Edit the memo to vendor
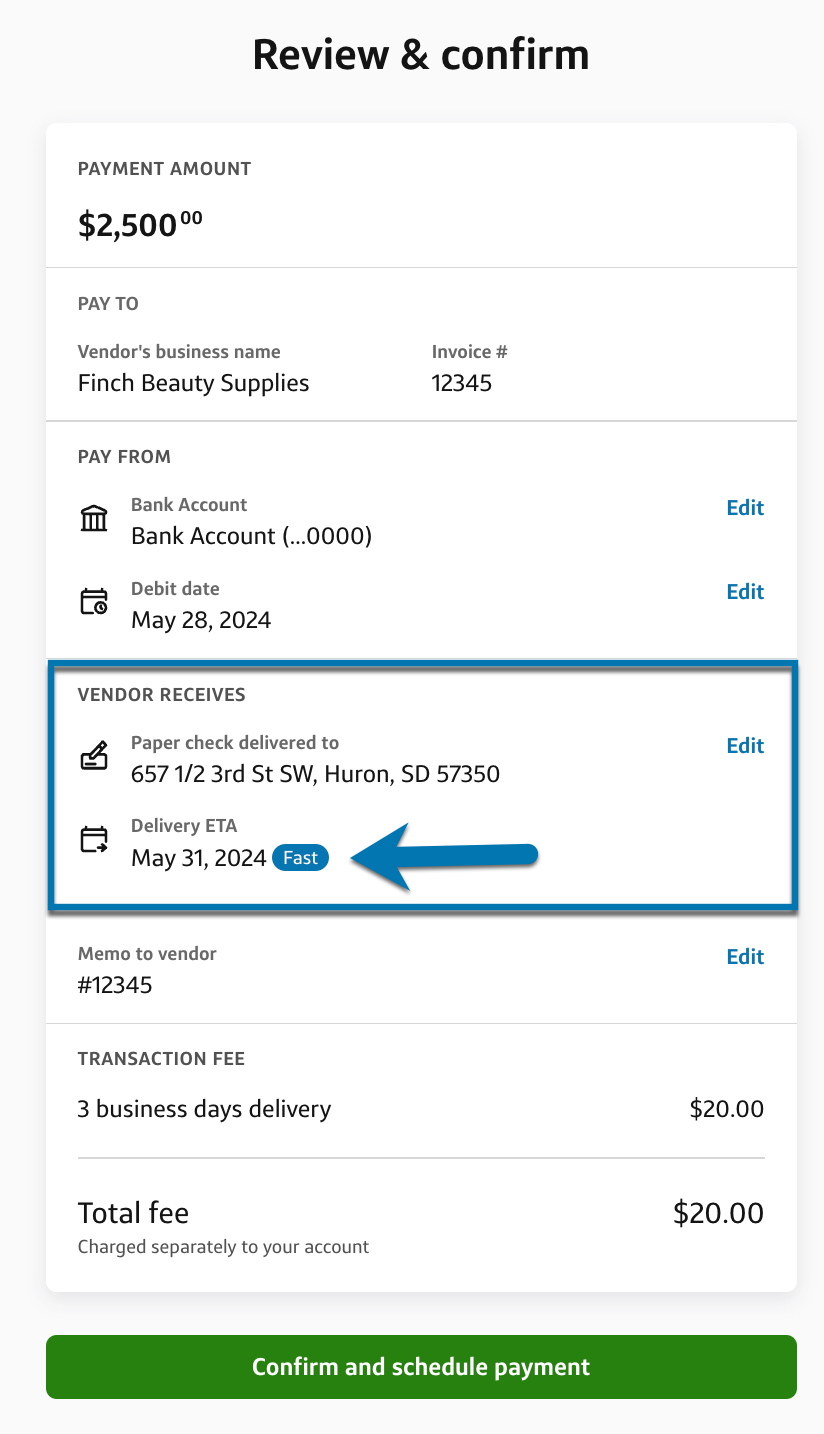Viewport: 824px width, 1434px height. tap(745, 957)
